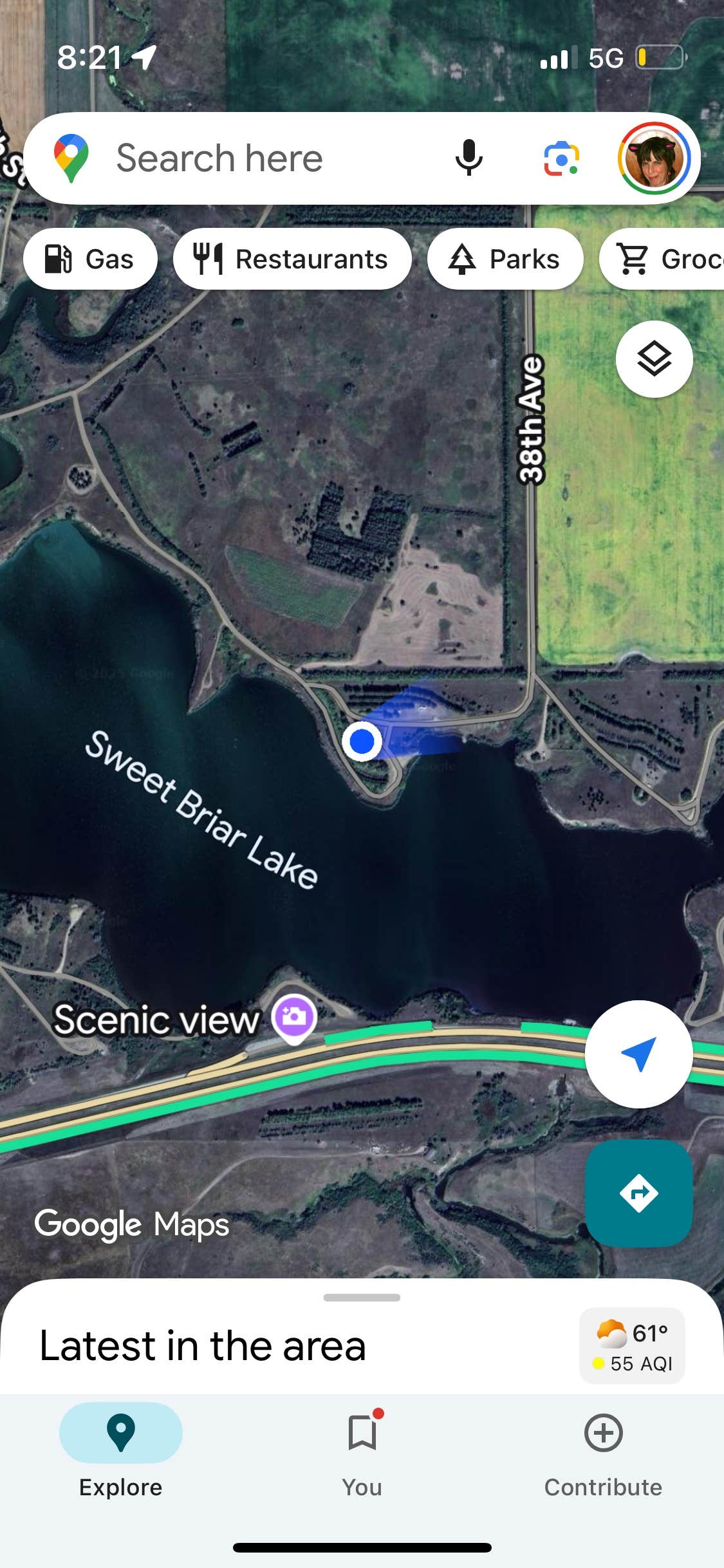The image size is (724, 1568).
Task: Open the weather and AQI widget
Action: 632,1345
